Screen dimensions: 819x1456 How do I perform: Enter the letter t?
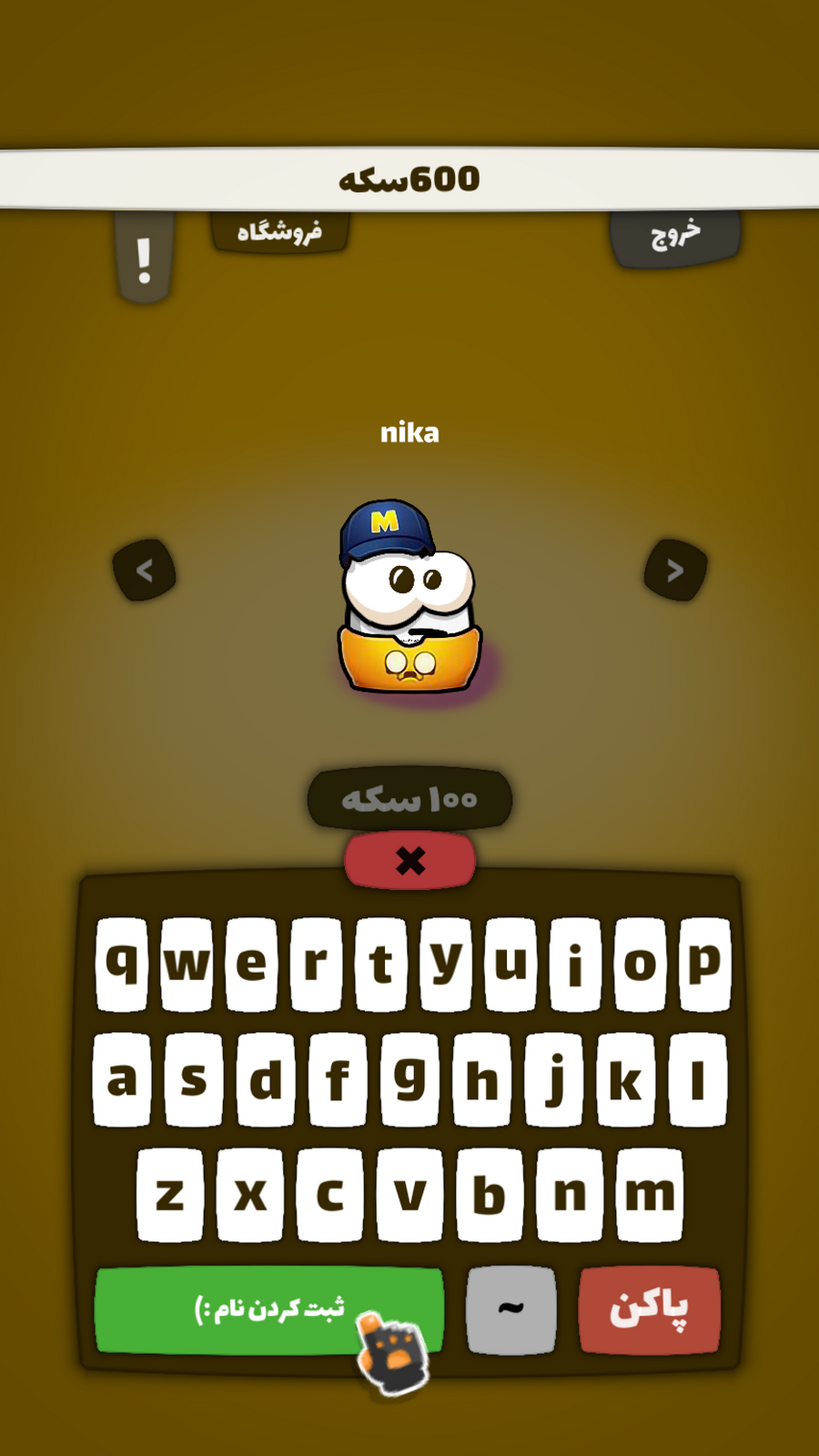pos(380,965)
